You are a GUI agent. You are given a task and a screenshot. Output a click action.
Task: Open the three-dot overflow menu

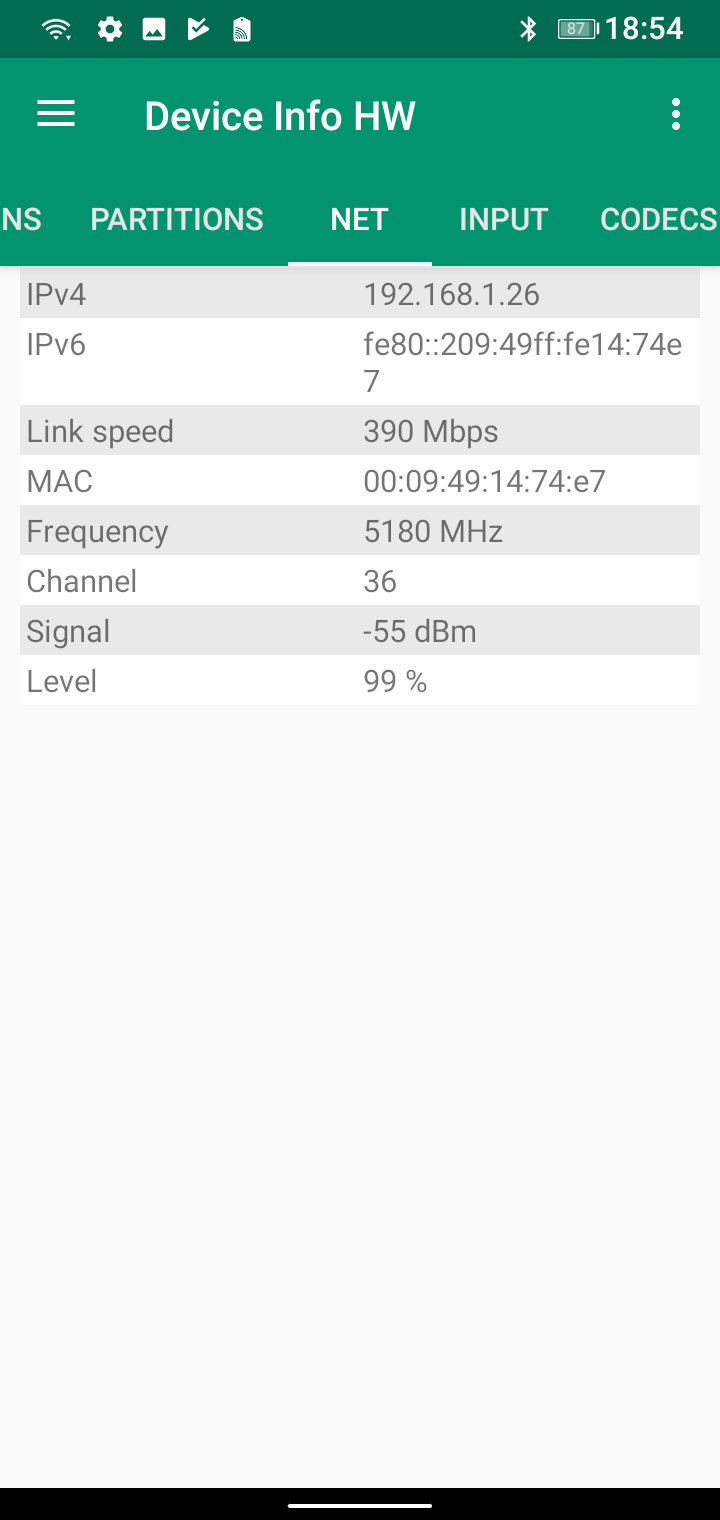(676, 115)
